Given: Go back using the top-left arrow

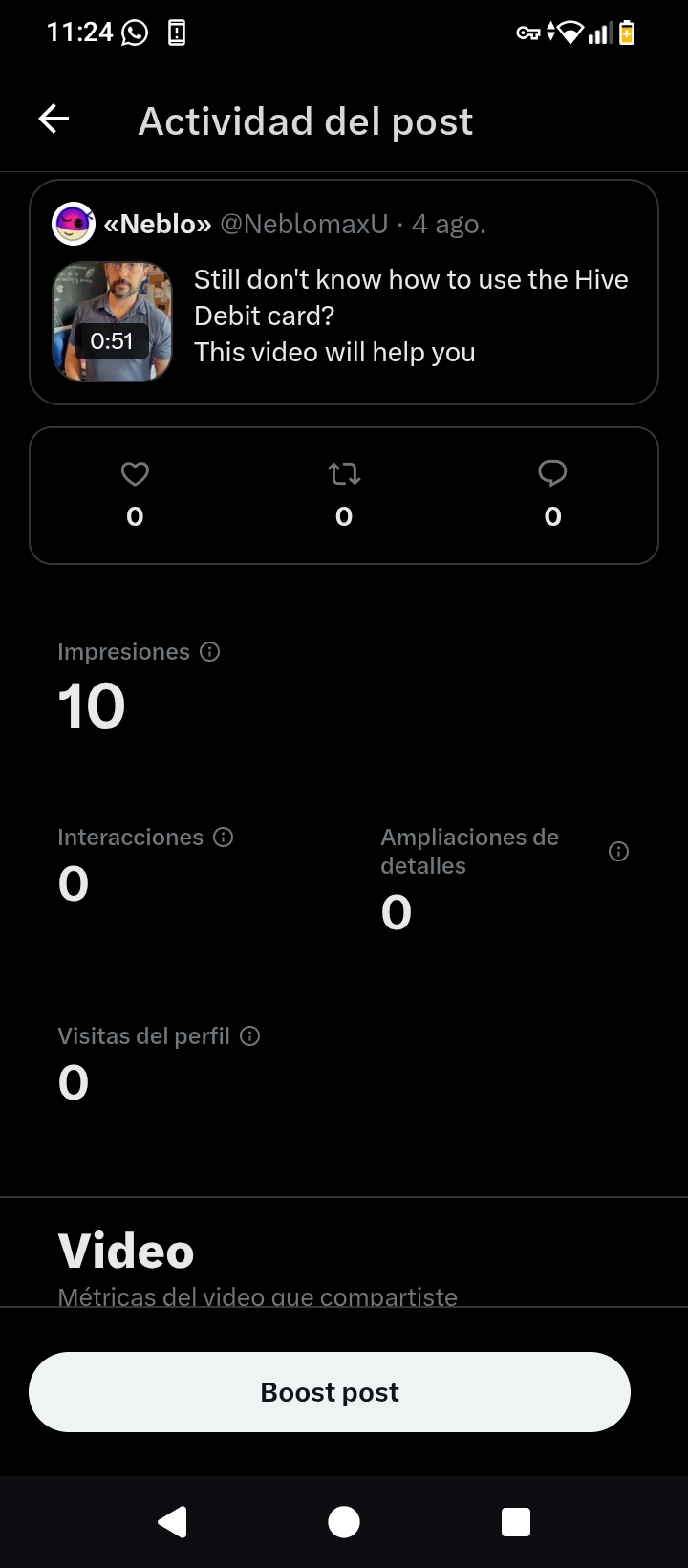Looking at the screenshot, I should (x=54, y=120).
